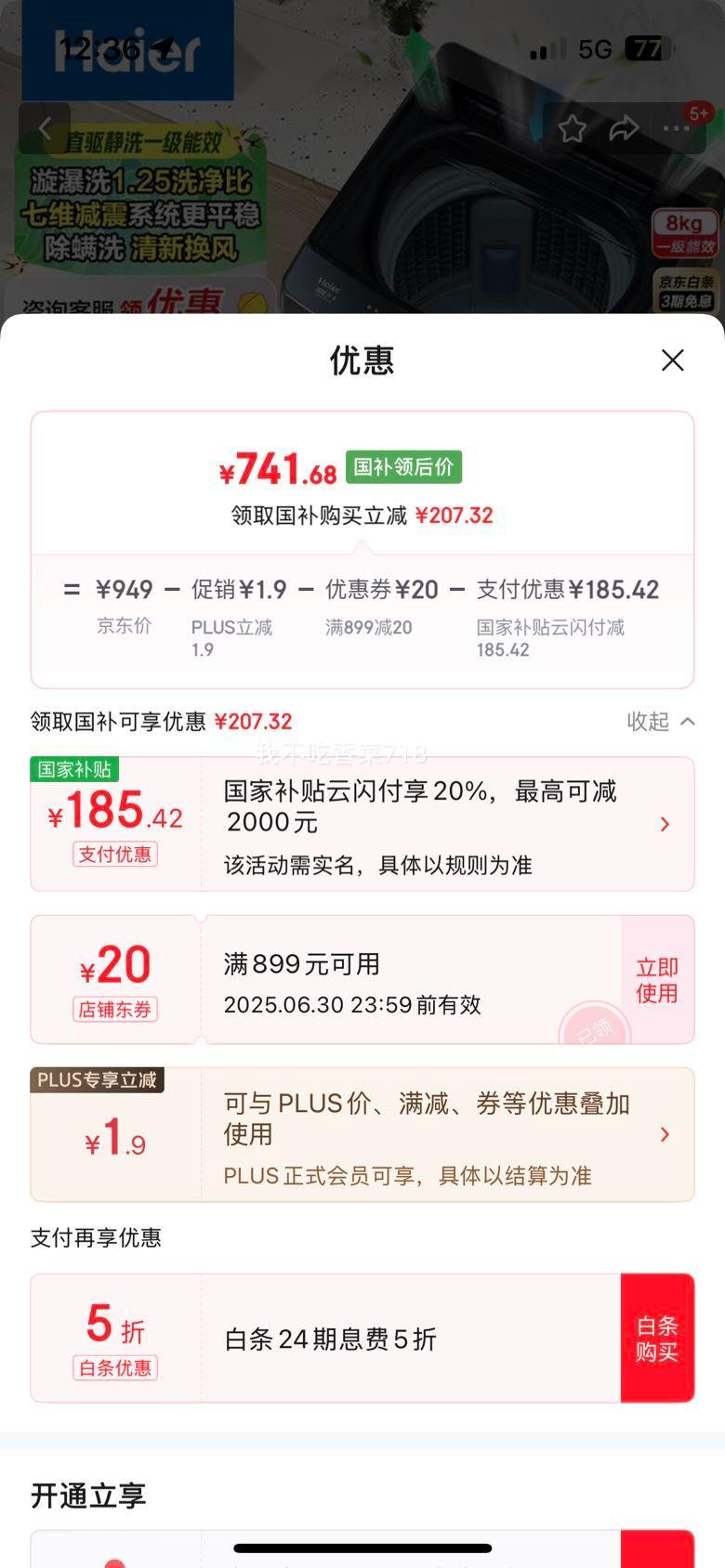Viewport: 725px width, 1568px height.
Task: Tap 白条购买 to buy with Baitiao
Action: 657,1338
